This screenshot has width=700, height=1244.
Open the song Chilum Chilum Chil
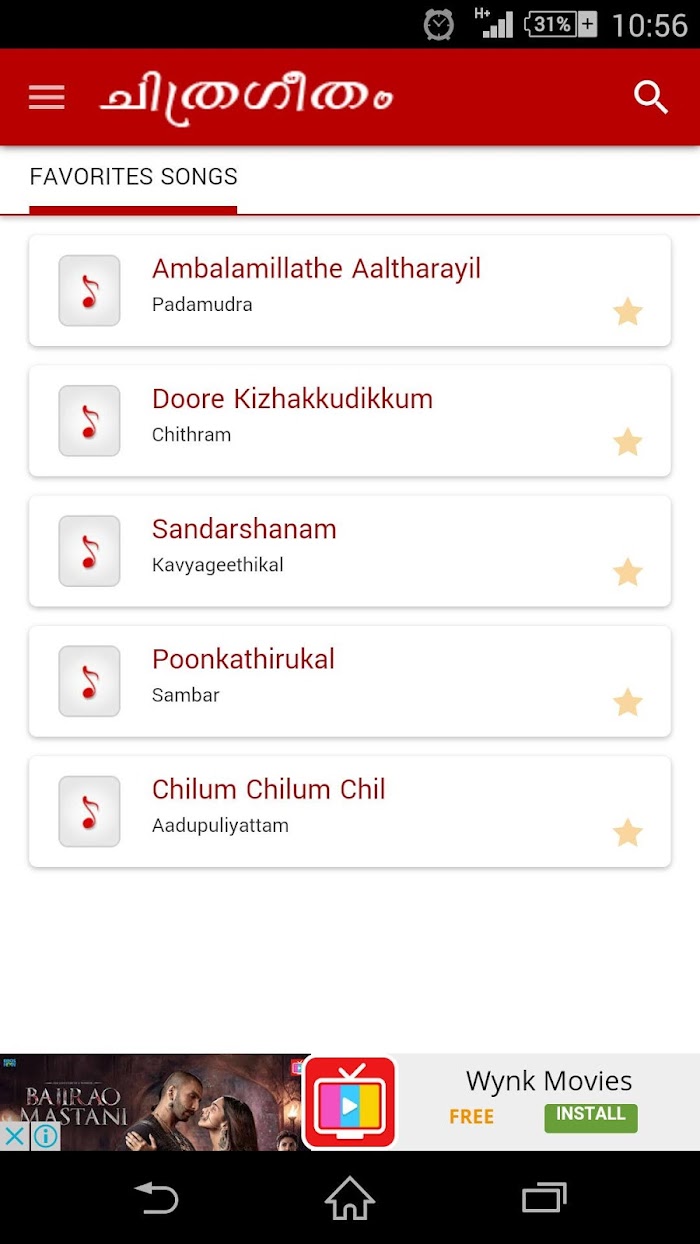[350, 811]
